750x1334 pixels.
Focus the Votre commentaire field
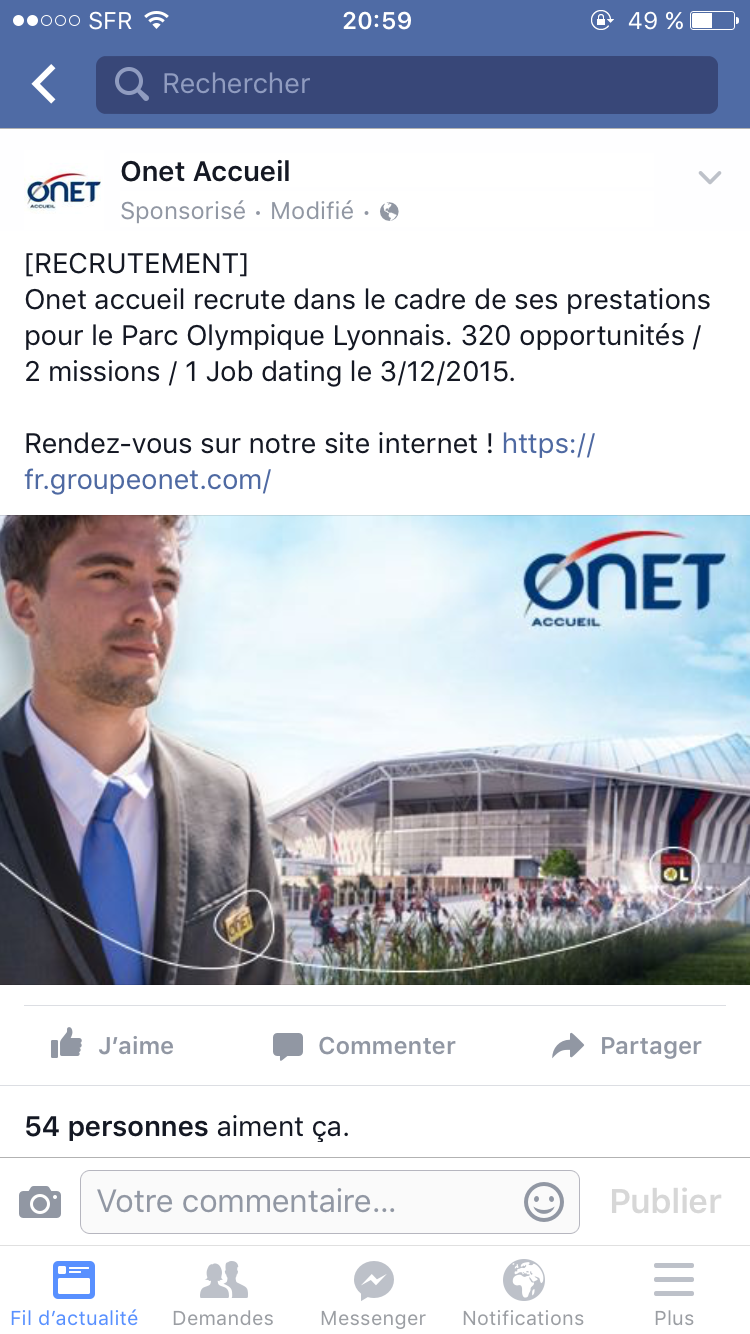pos(300,1201)
